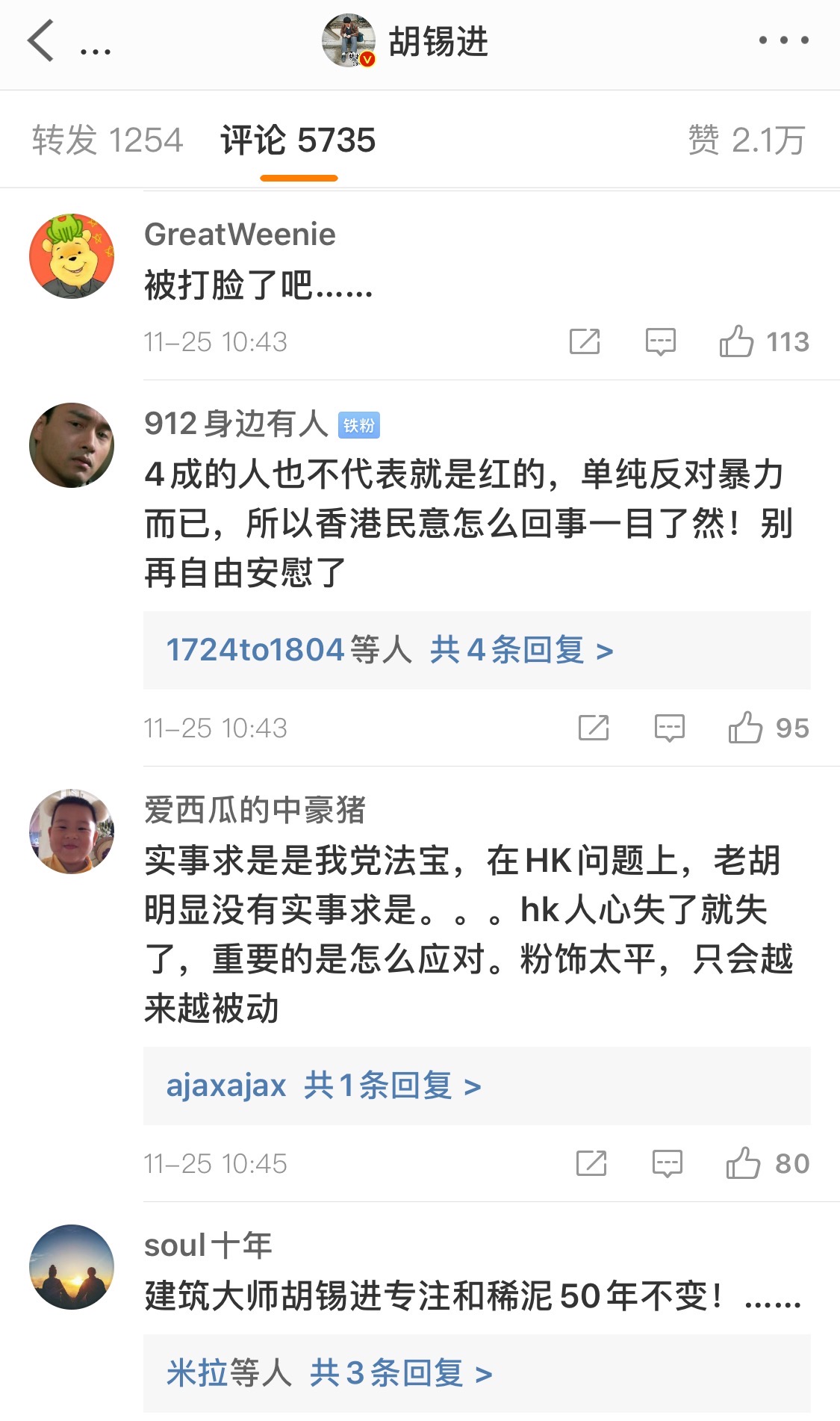The height and width of the screenshot is (1421, 840).
Task: Switch to the 转发 1254 tab
Action: (x=108, y=140)
